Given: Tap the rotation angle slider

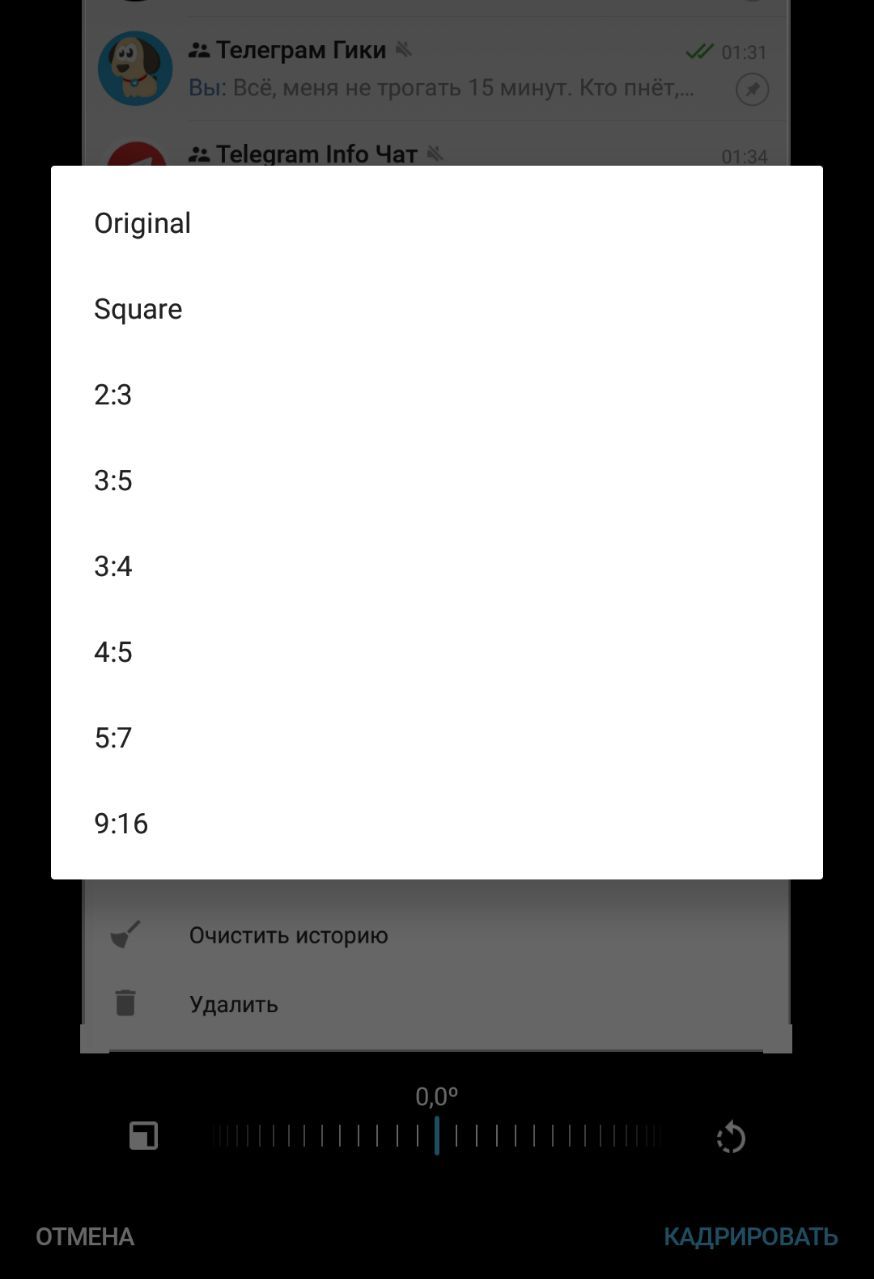Looking at the screenshot, I should click(436, 1136).
